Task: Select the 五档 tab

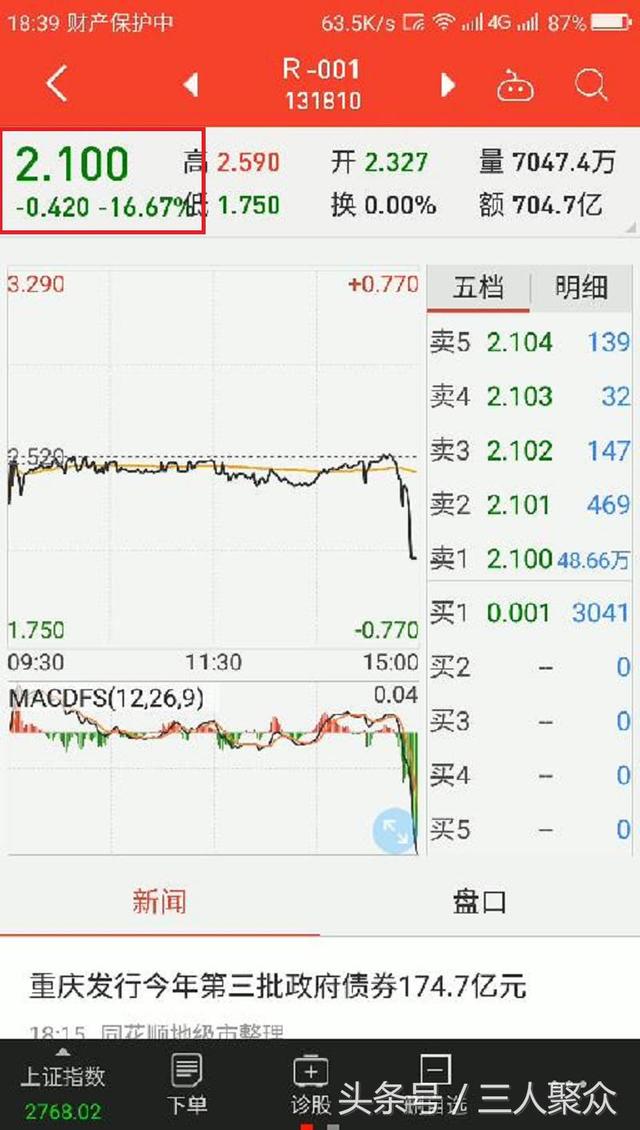Action: tap(479, 288)
